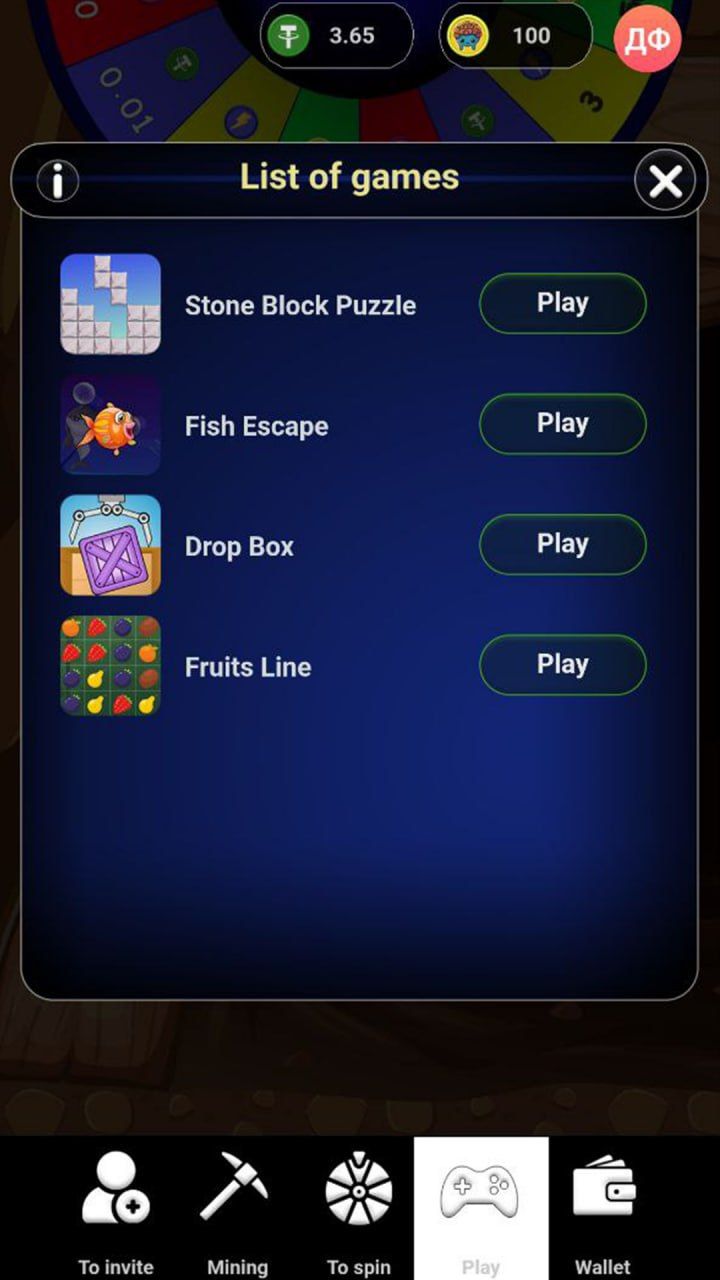
Task: Open the Wallet tab
Action: click(603, 1210)
